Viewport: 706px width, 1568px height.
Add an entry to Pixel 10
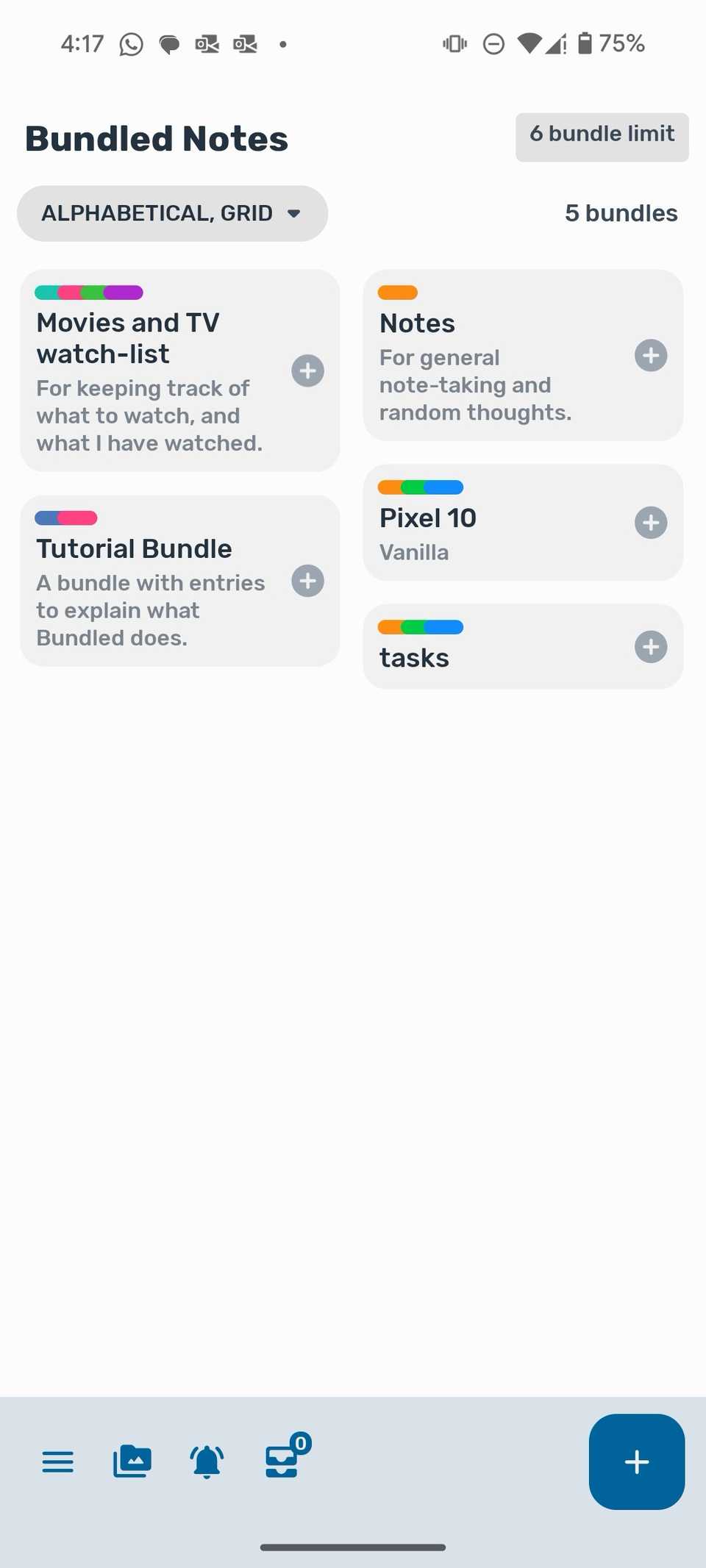pos(651,523)
